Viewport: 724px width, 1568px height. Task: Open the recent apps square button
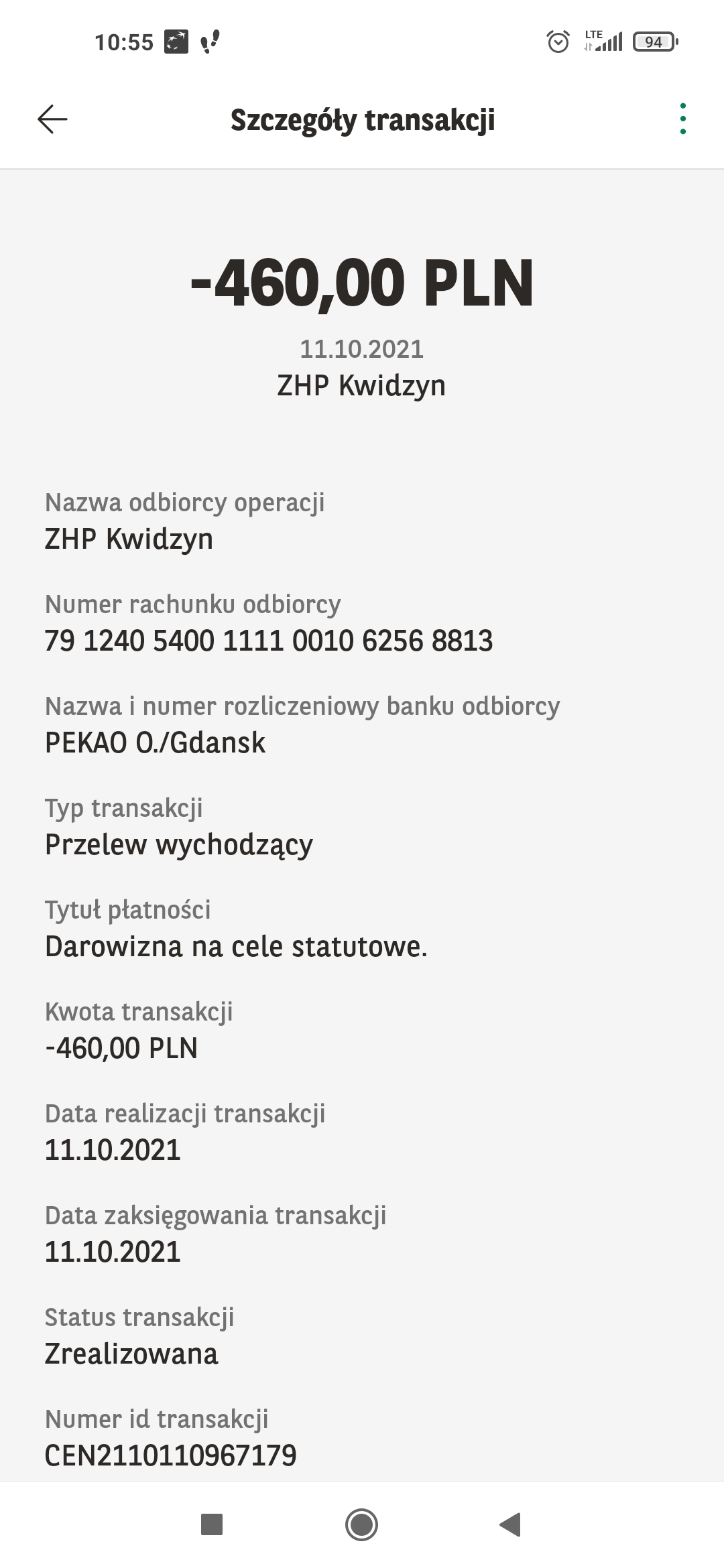(212, 1524)
